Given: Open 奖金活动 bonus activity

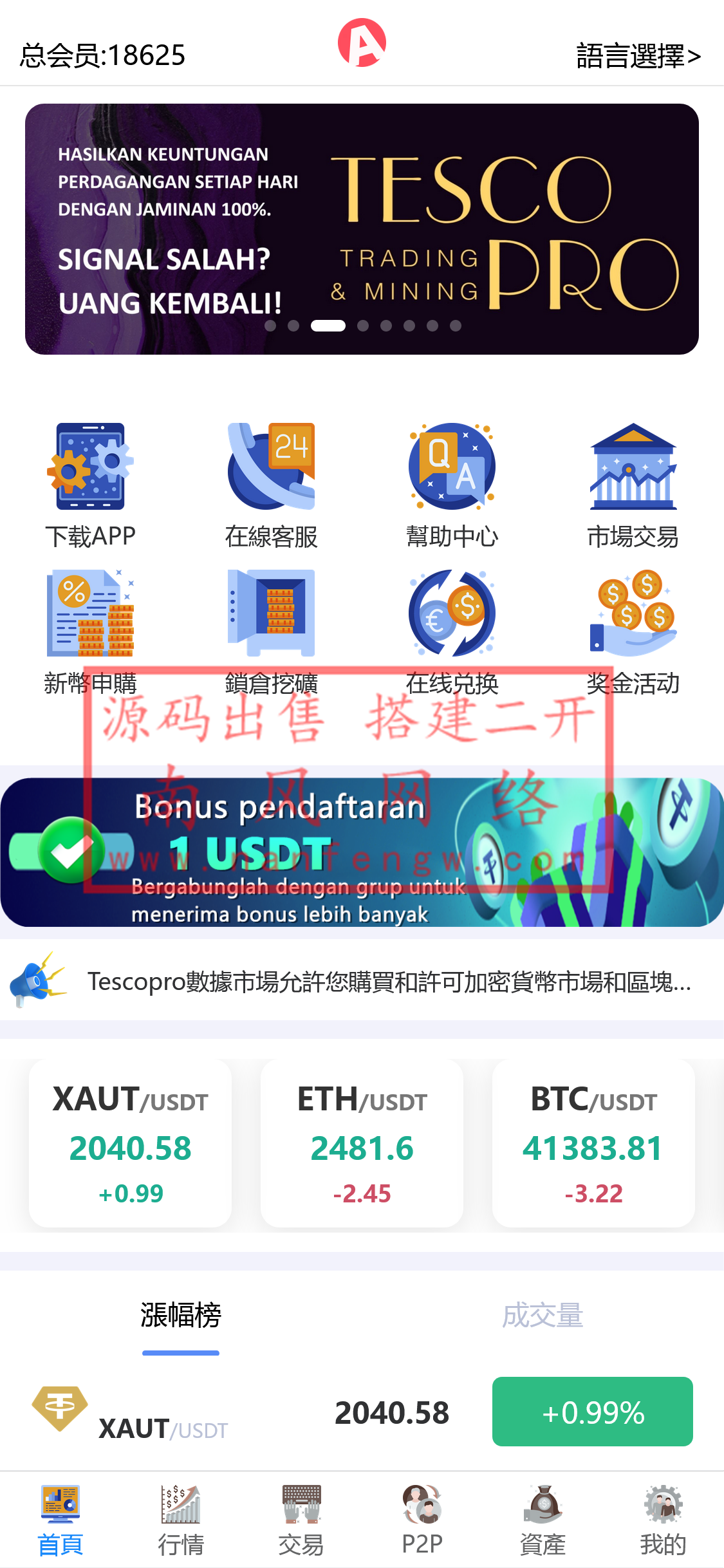Looking at the screenshot, I should tap(633, 632).
